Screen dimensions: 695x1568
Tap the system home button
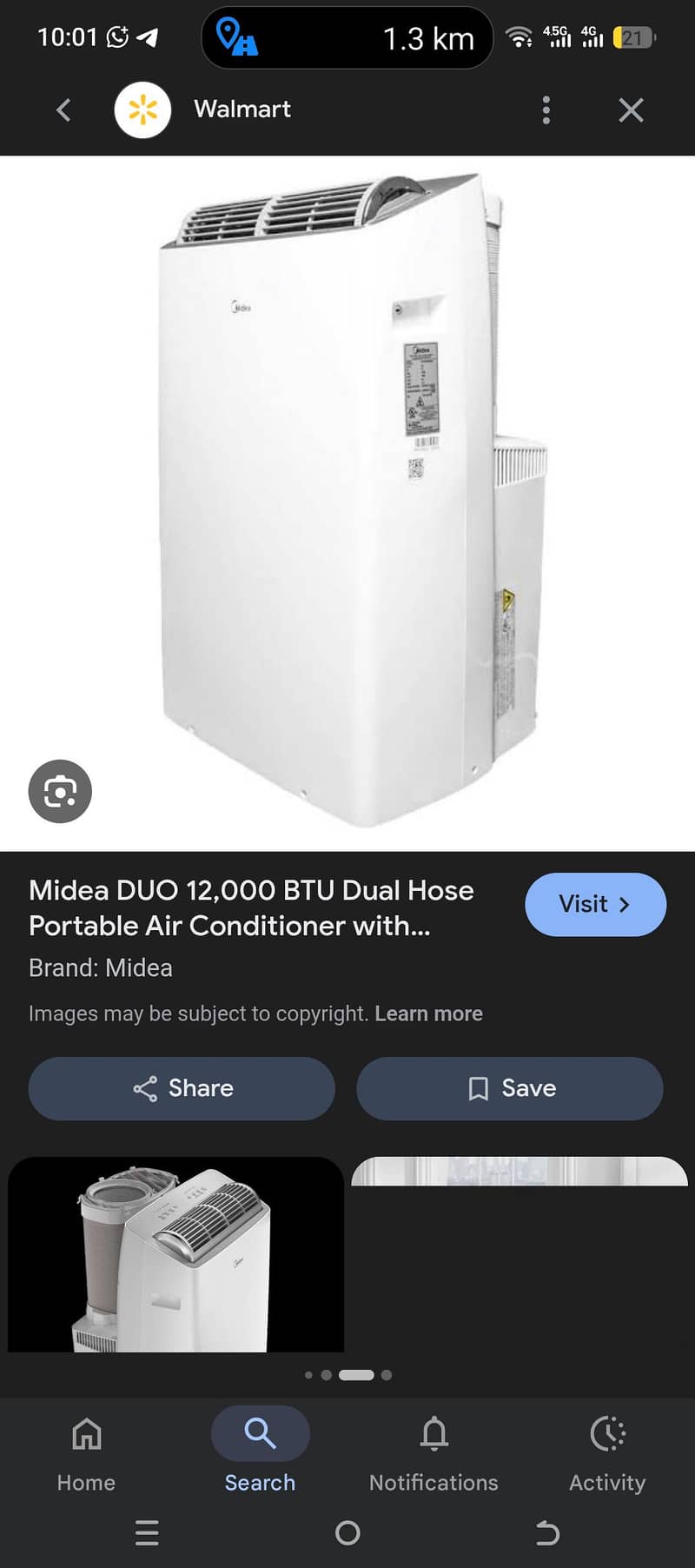(347, 1533)
